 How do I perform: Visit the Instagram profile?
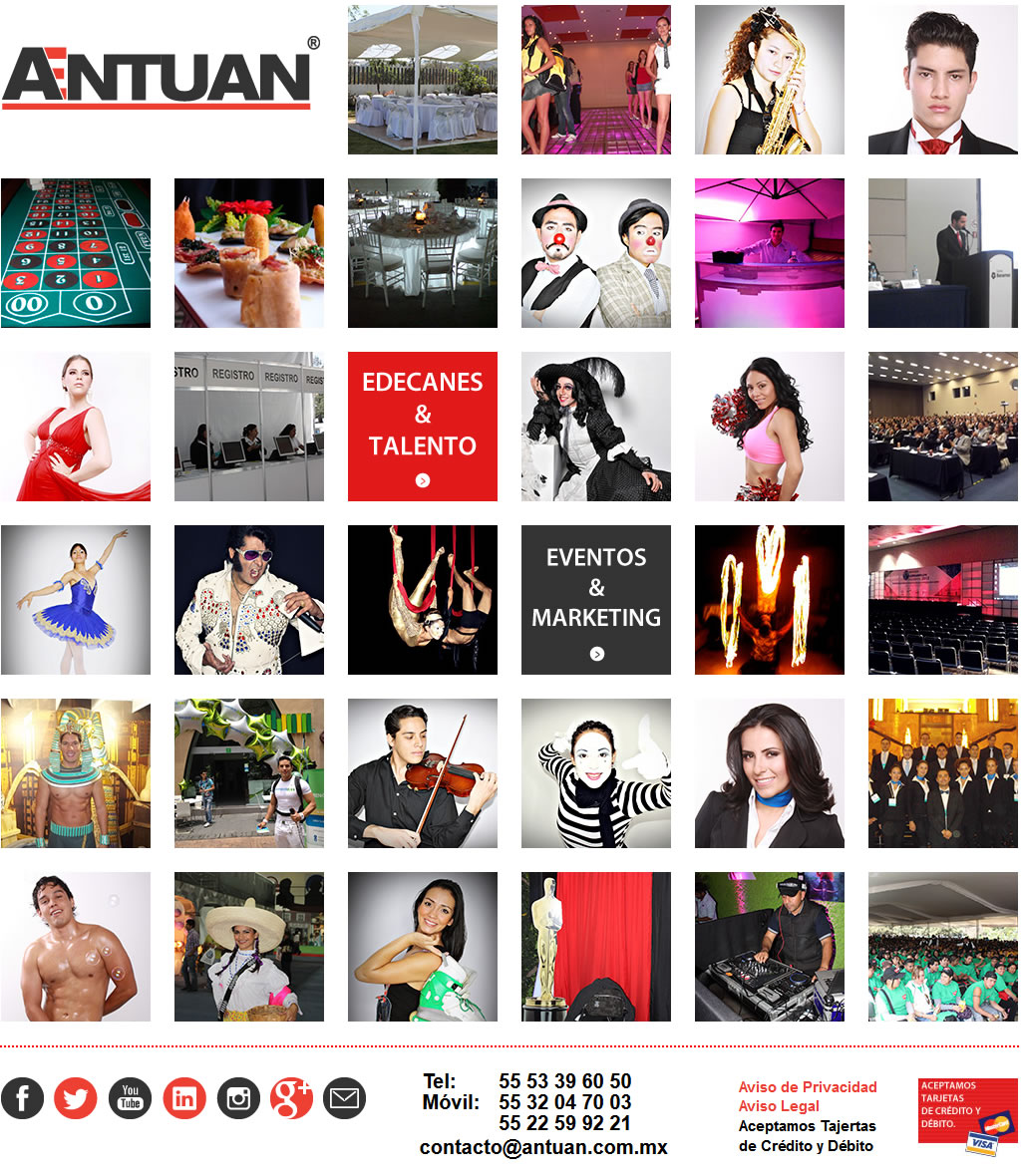click(237, 1098)
